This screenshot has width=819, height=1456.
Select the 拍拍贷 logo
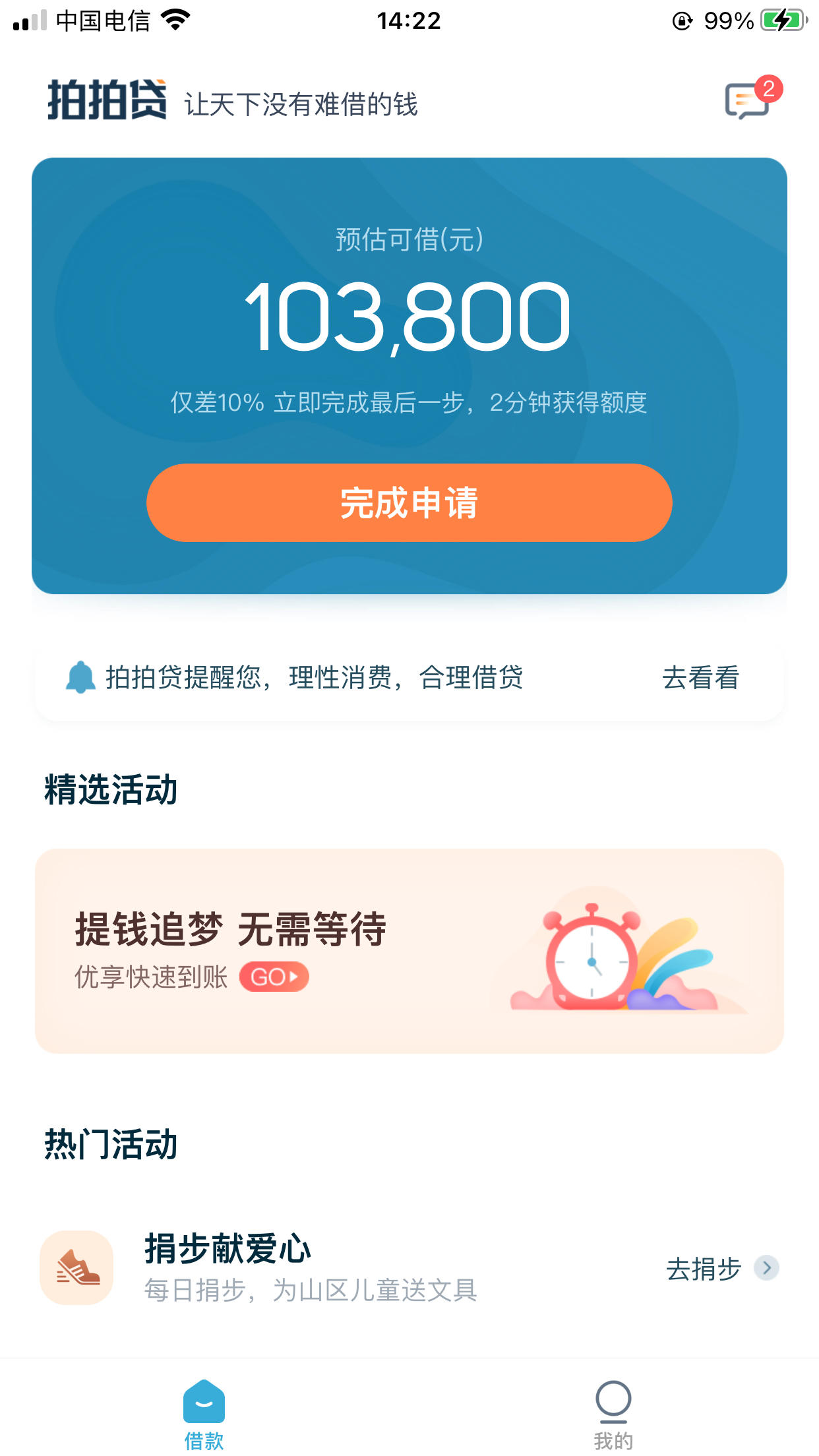click(107, 99)
